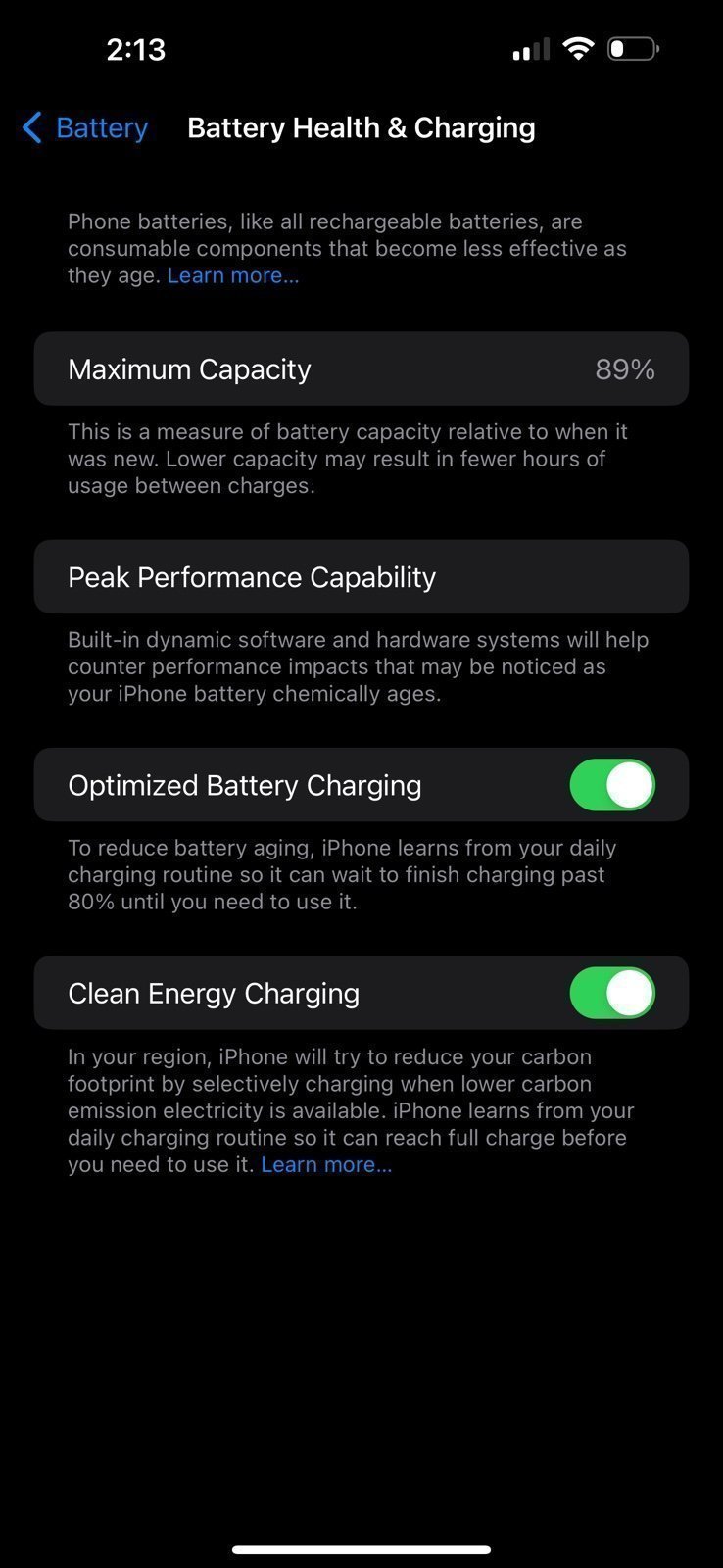Open Peak Performance Capability details
Image resolution: width=723 pixels, height=1568 pixels.
(x=361, y=577)
